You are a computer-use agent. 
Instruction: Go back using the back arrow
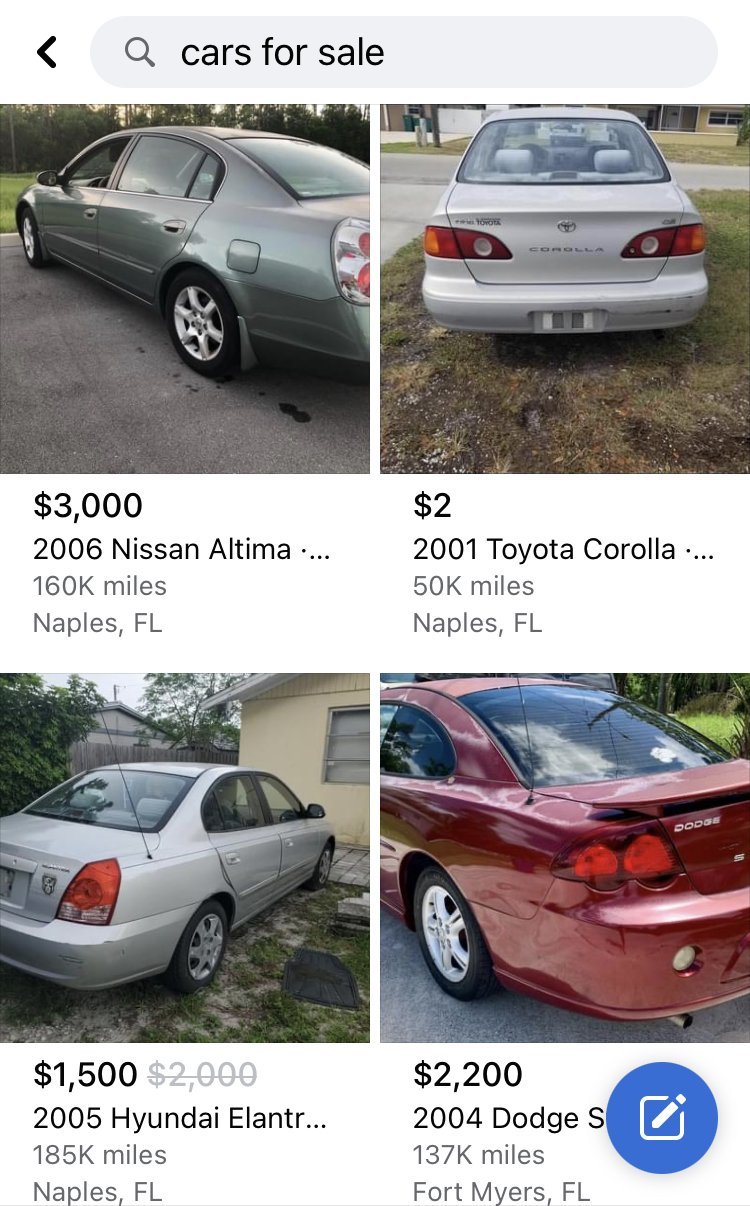(47, 52)
